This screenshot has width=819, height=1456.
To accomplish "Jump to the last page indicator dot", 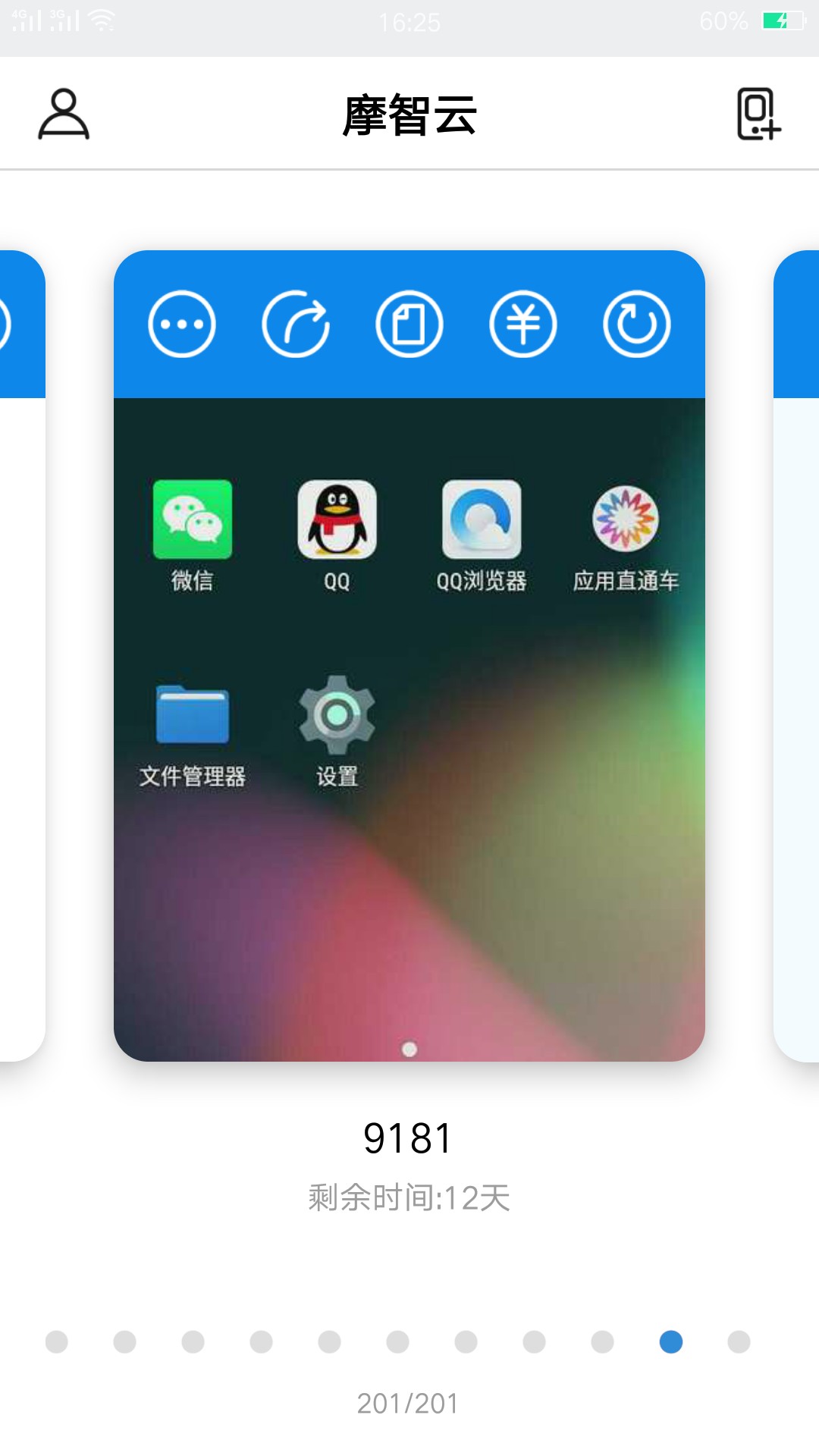I will click(x=739, y=1341).
